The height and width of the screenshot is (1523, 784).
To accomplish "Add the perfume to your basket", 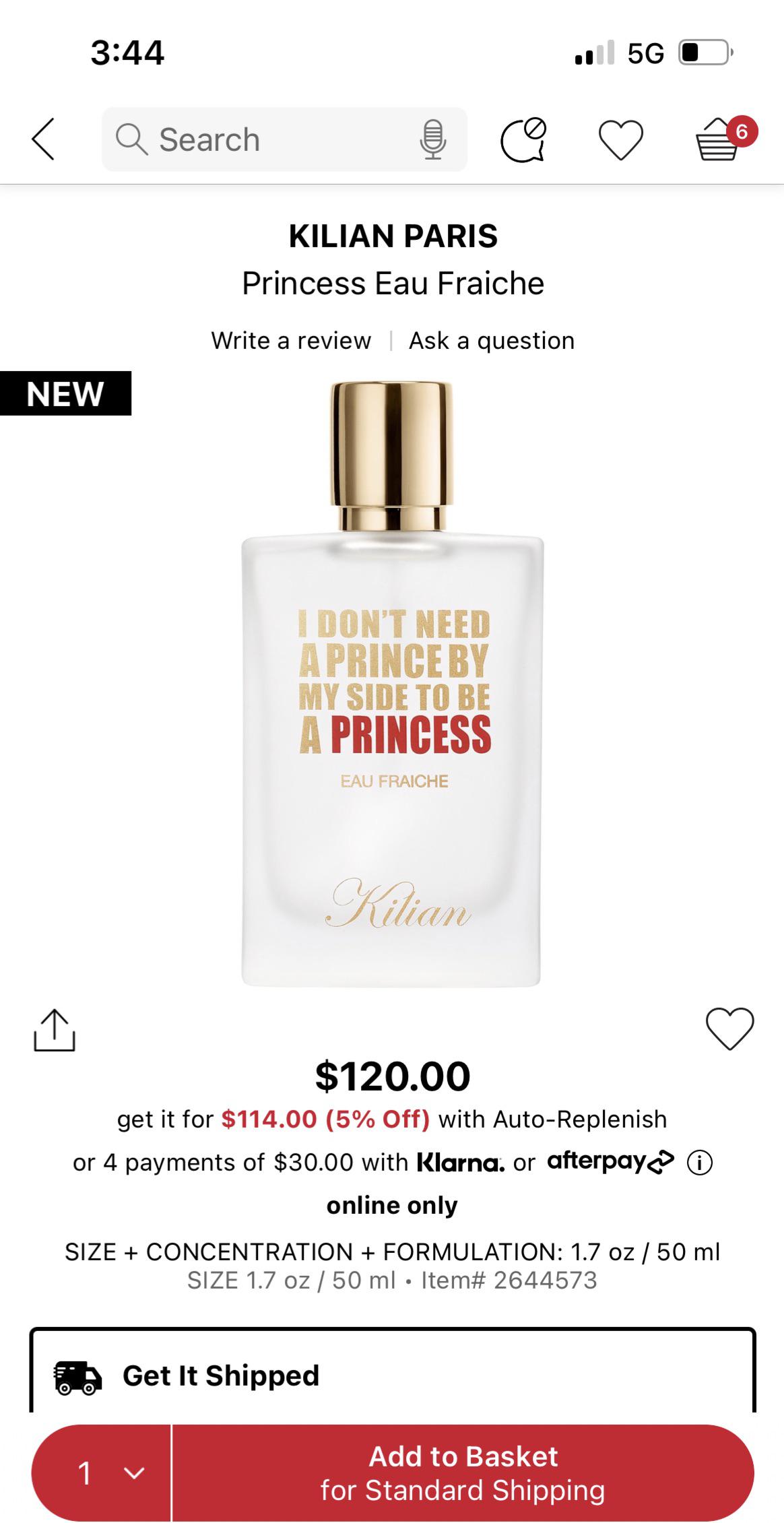I will [x=463, y=1472].
